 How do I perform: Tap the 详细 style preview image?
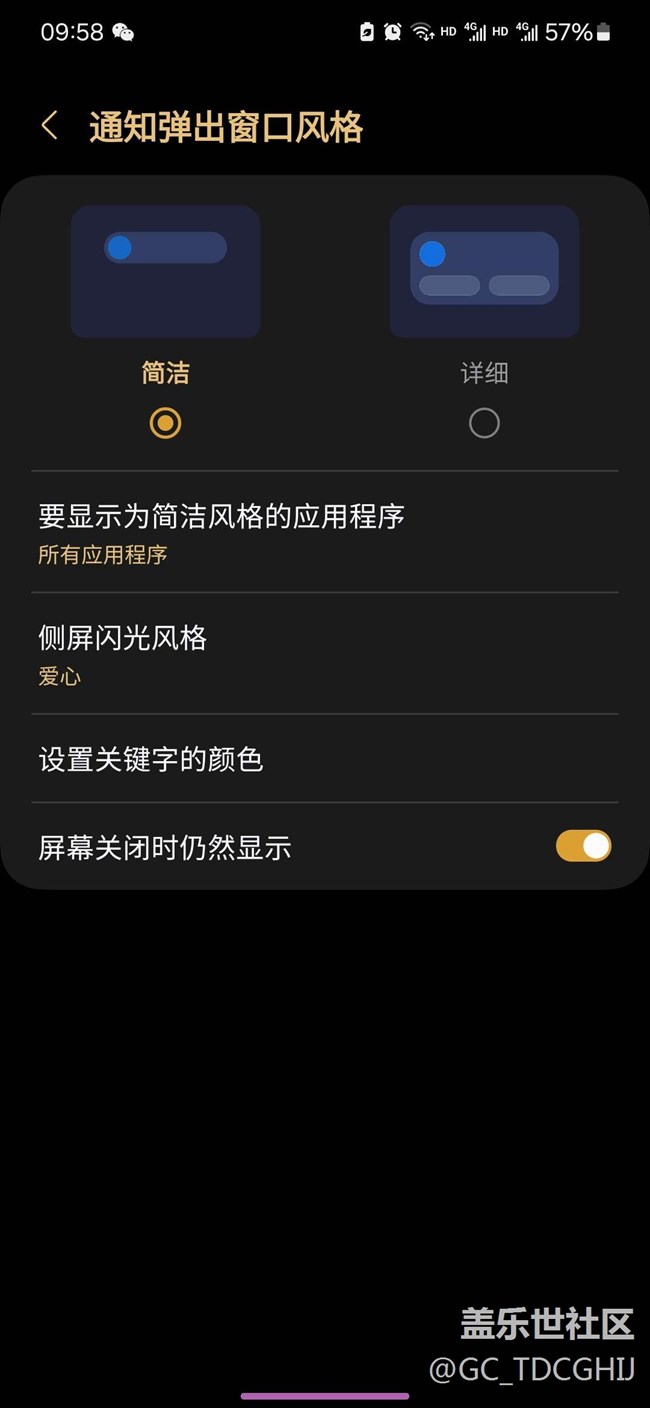484,271
